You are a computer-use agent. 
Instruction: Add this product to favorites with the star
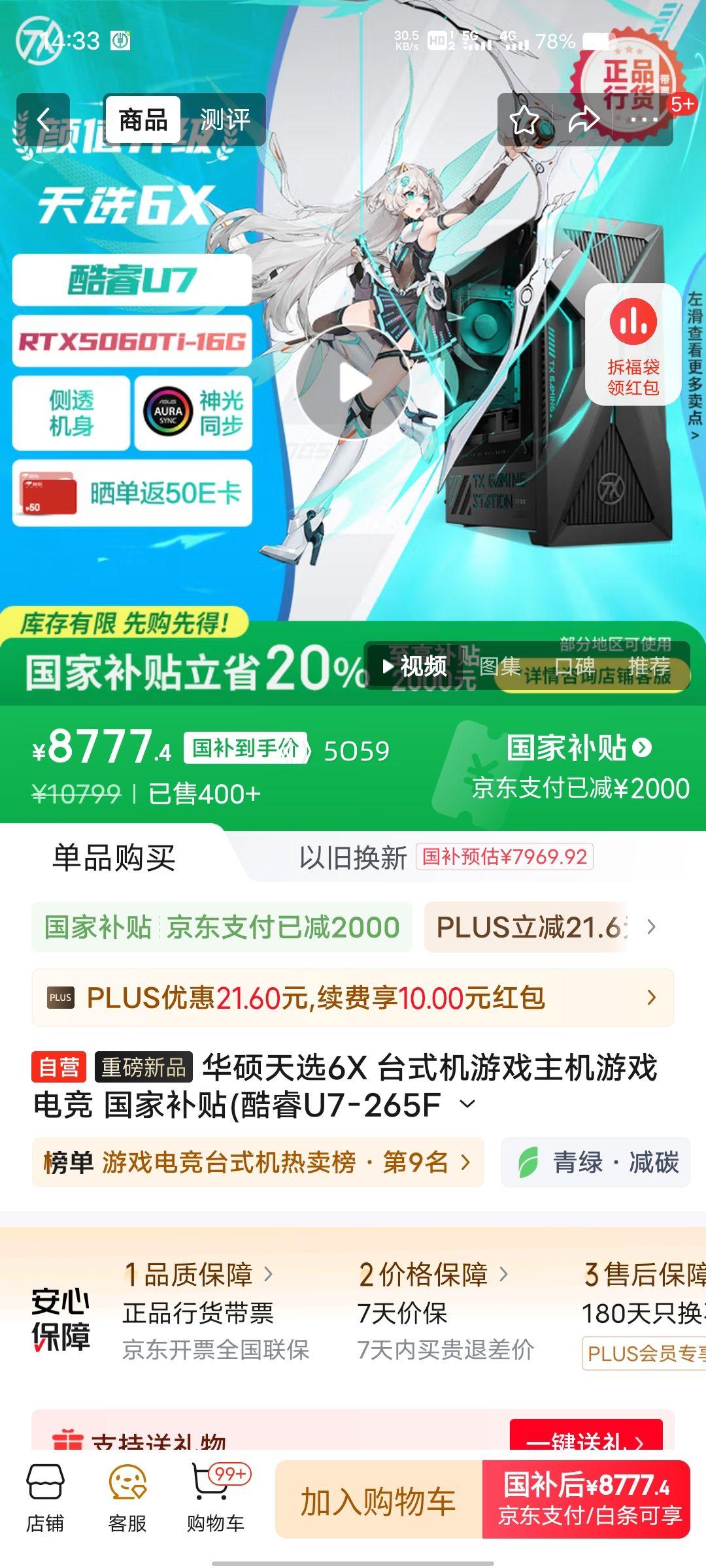coord(524,120)
